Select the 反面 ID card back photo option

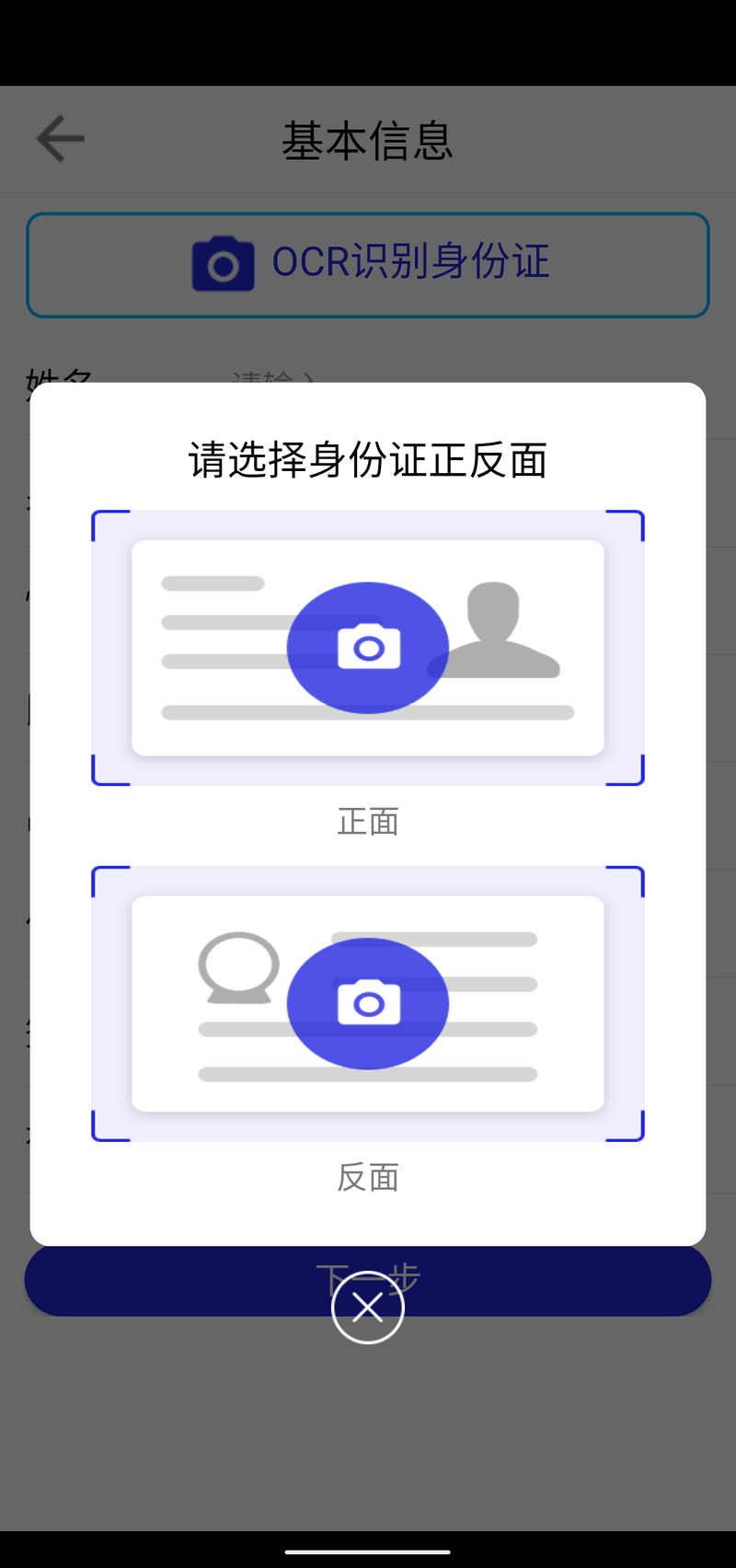[x=368, y=1003]
